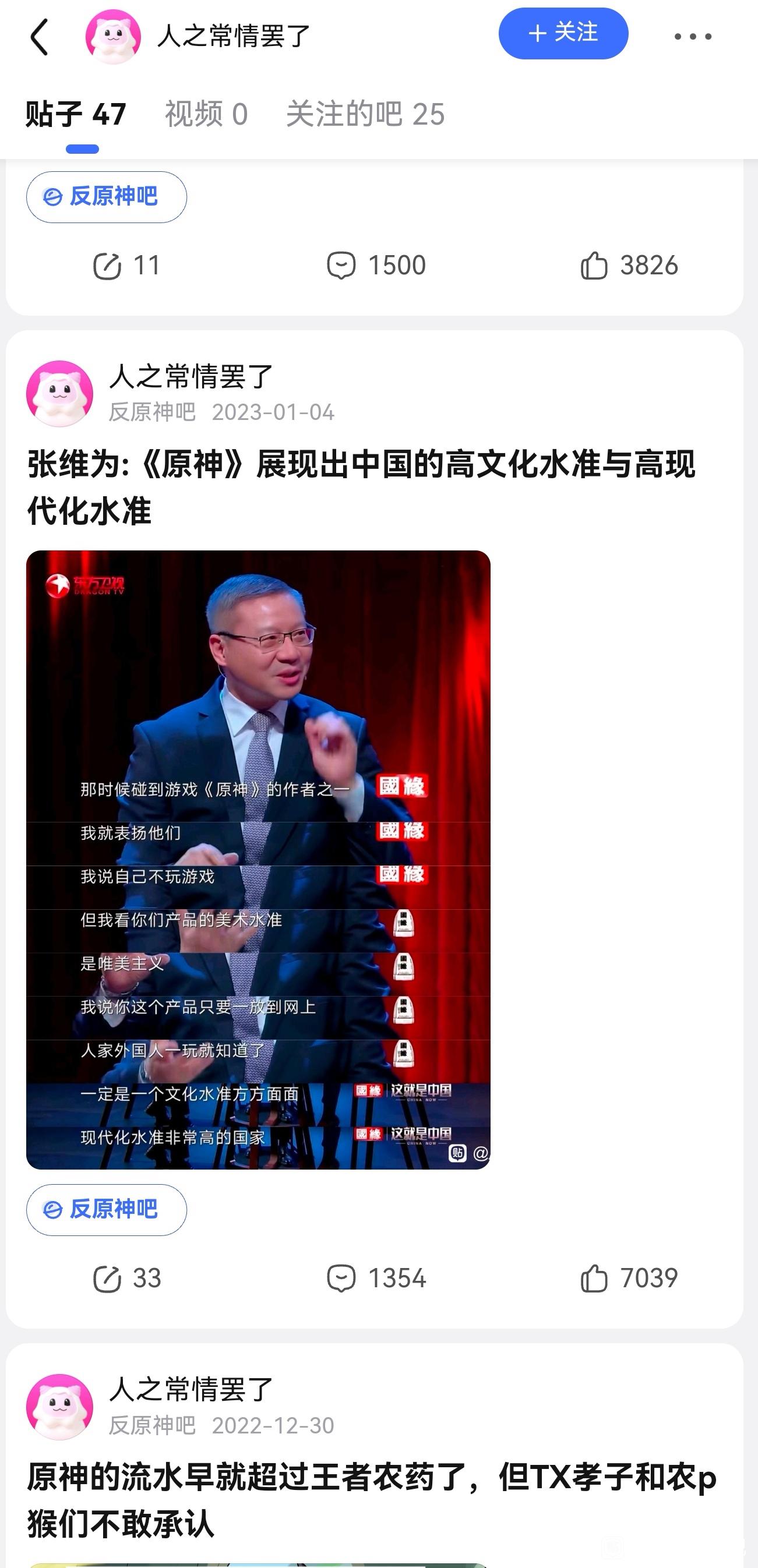
Task: Open comments on the 张维为 post
Action: 376,1279
